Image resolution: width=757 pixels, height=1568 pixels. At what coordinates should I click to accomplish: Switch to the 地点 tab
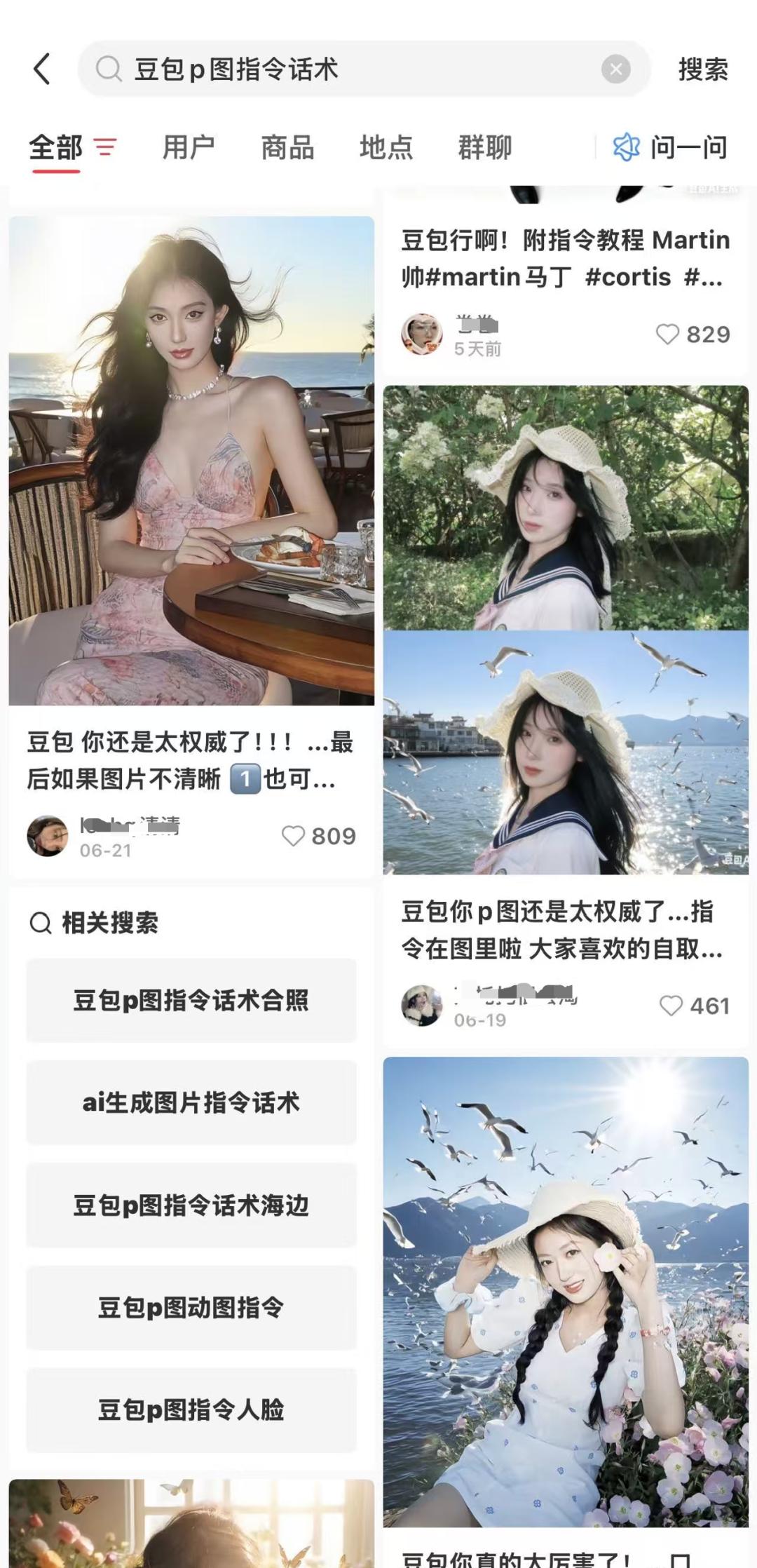tap(386, 148)
